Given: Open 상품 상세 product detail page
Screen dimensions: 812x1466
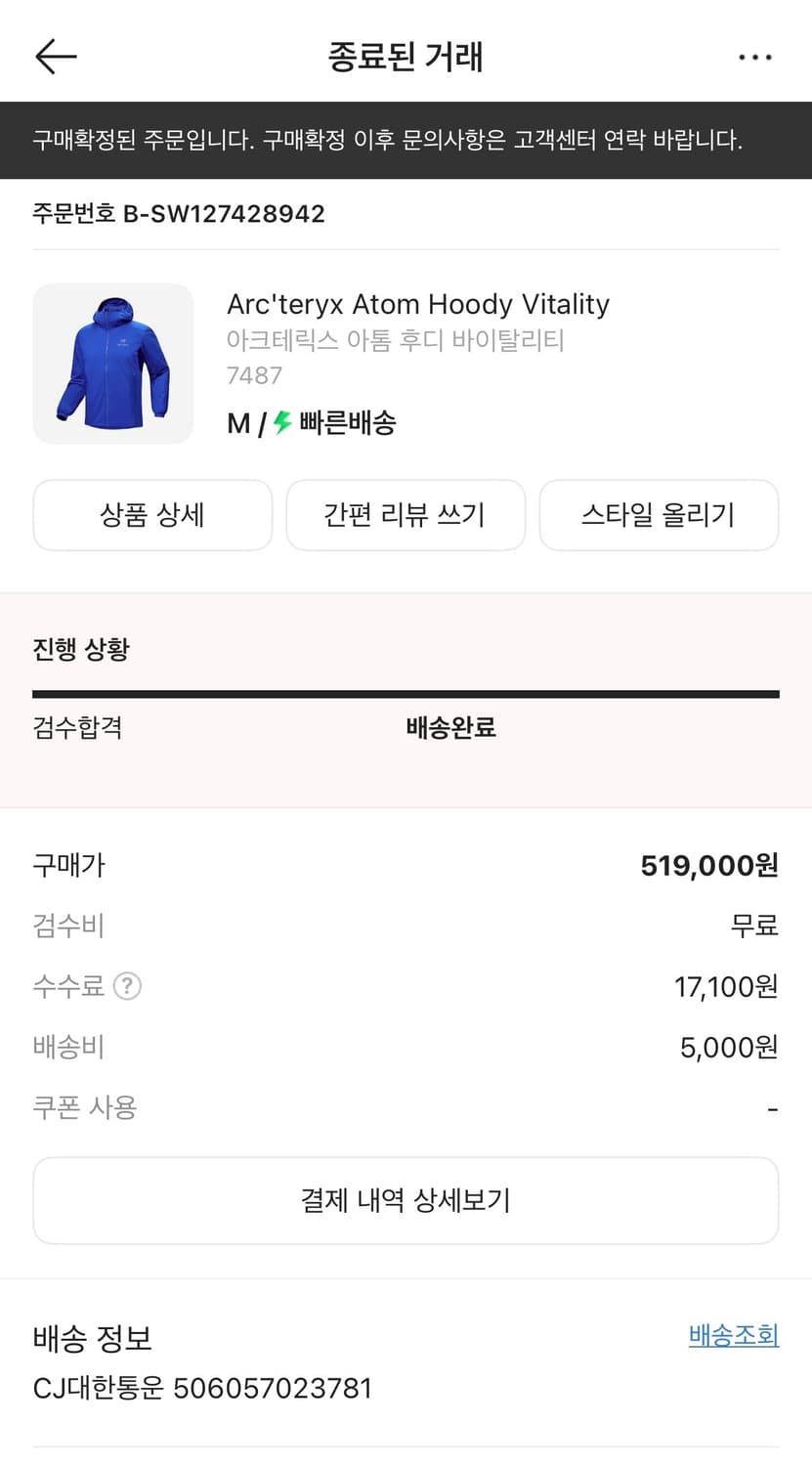Looking at the screenshot, I should point(152,515).
